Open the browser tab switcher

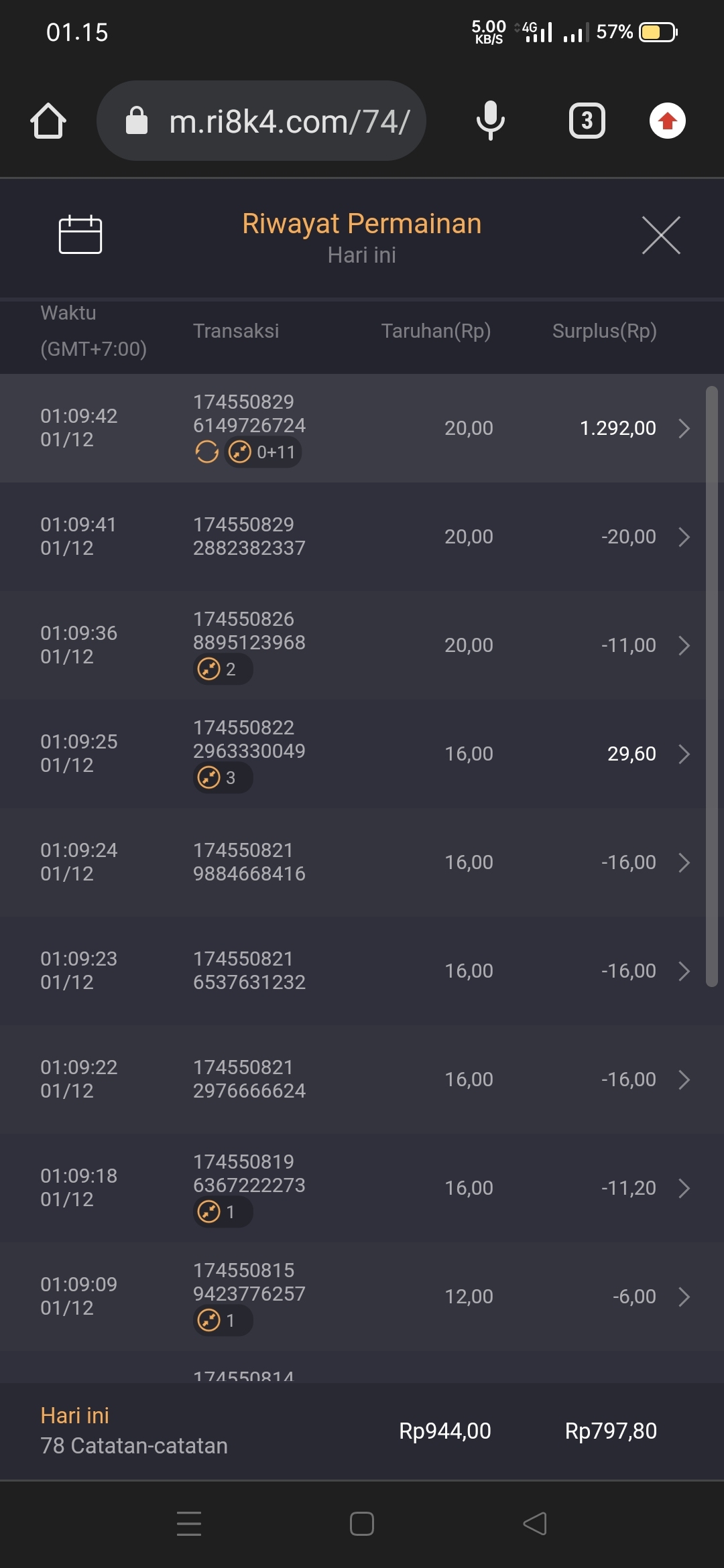pyautogui.click(x=587, y=121)
